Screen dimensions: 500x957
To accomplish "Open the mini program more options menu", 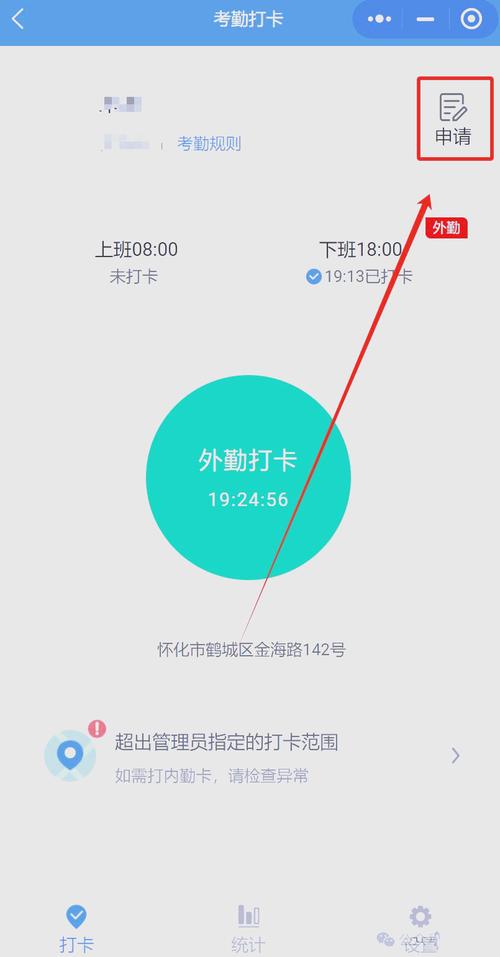I will (379, 20).
